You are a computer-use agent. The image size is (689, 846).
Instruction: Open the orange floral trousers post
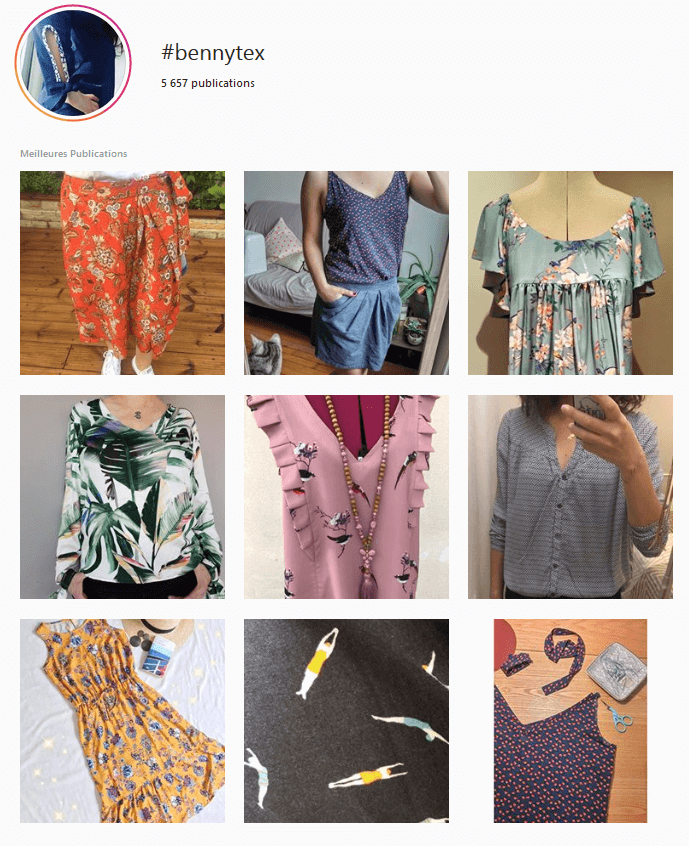[x=122, y=273]
